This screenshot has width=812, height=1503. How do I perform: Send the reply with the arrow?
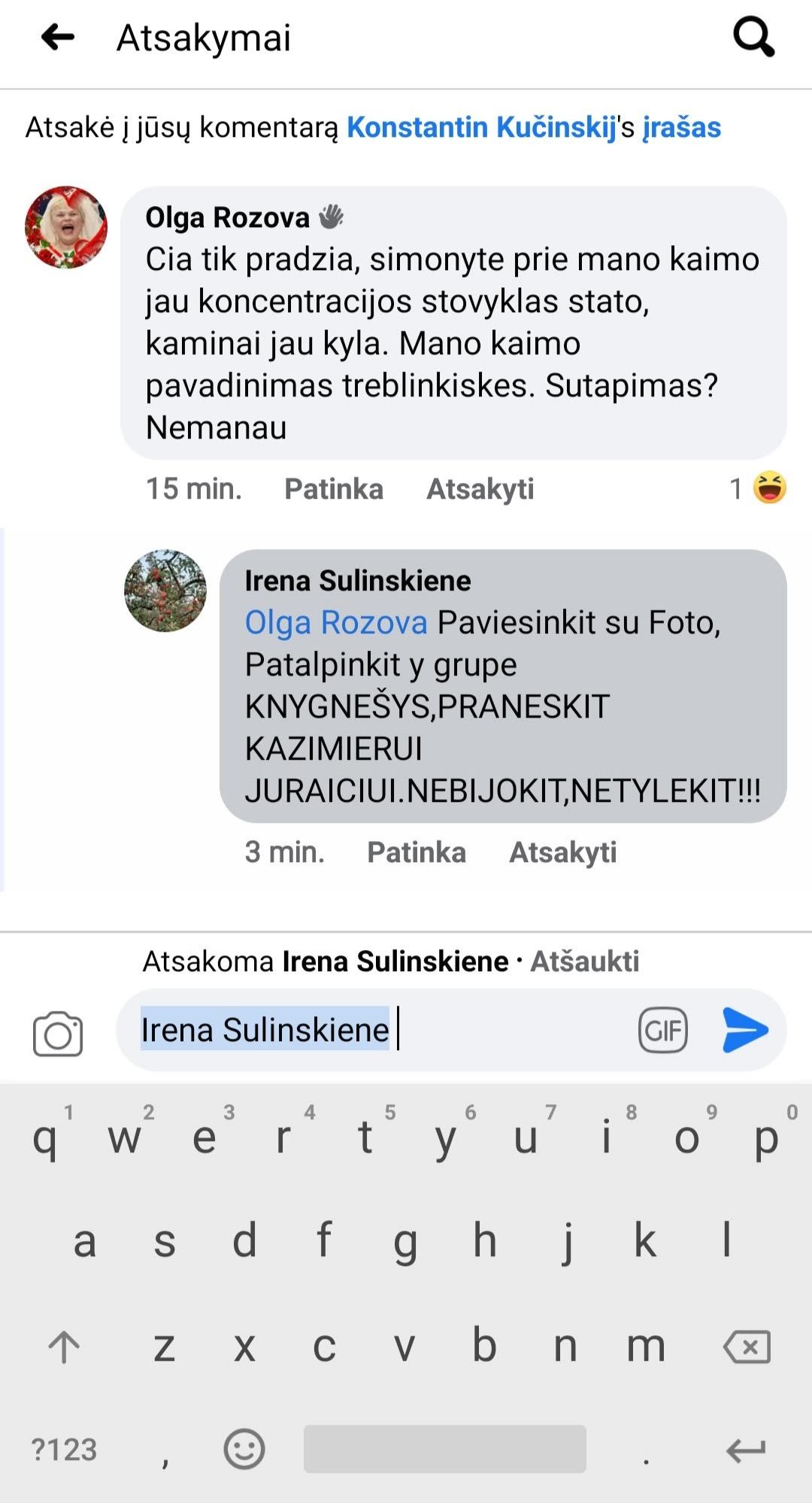(745, 1030)
